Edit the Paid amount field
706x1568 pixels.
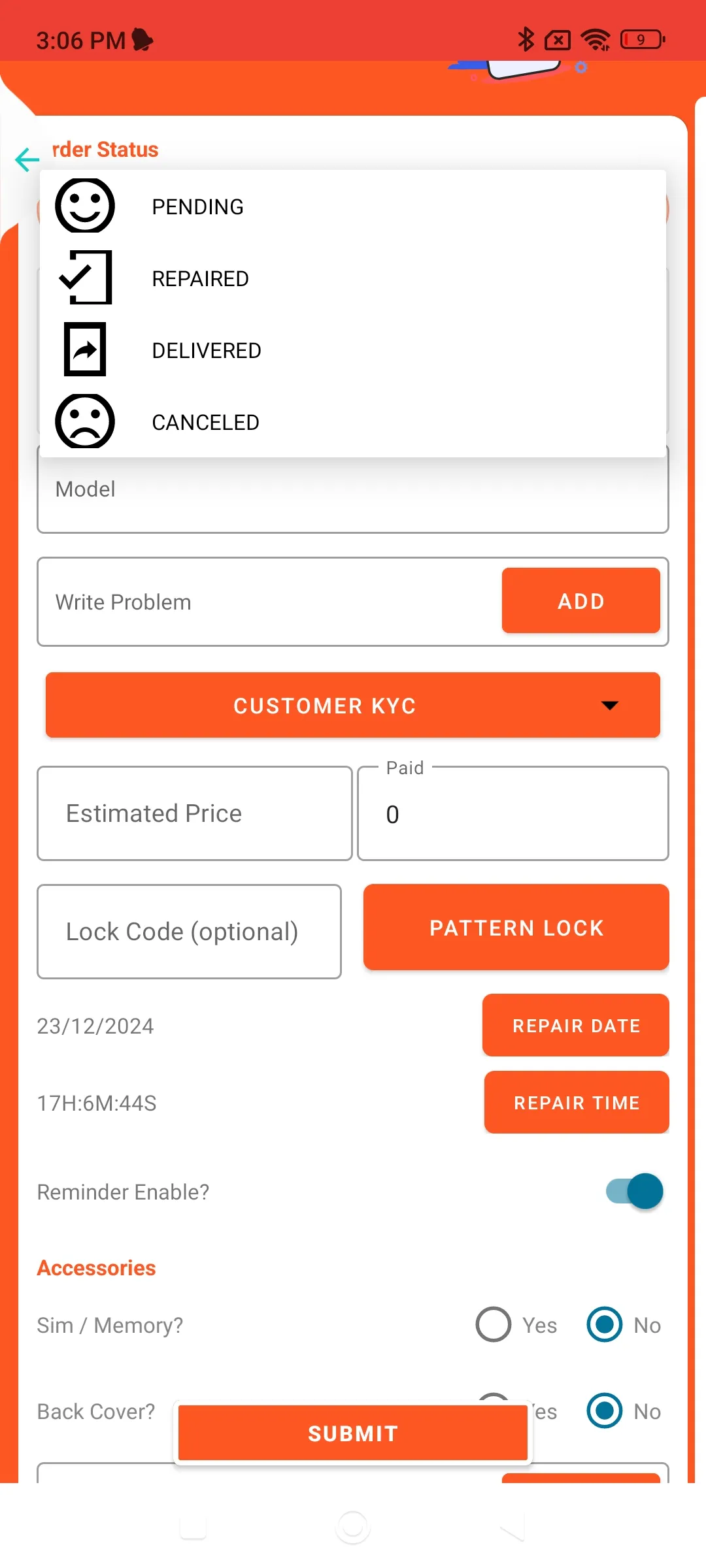[513, 815]
